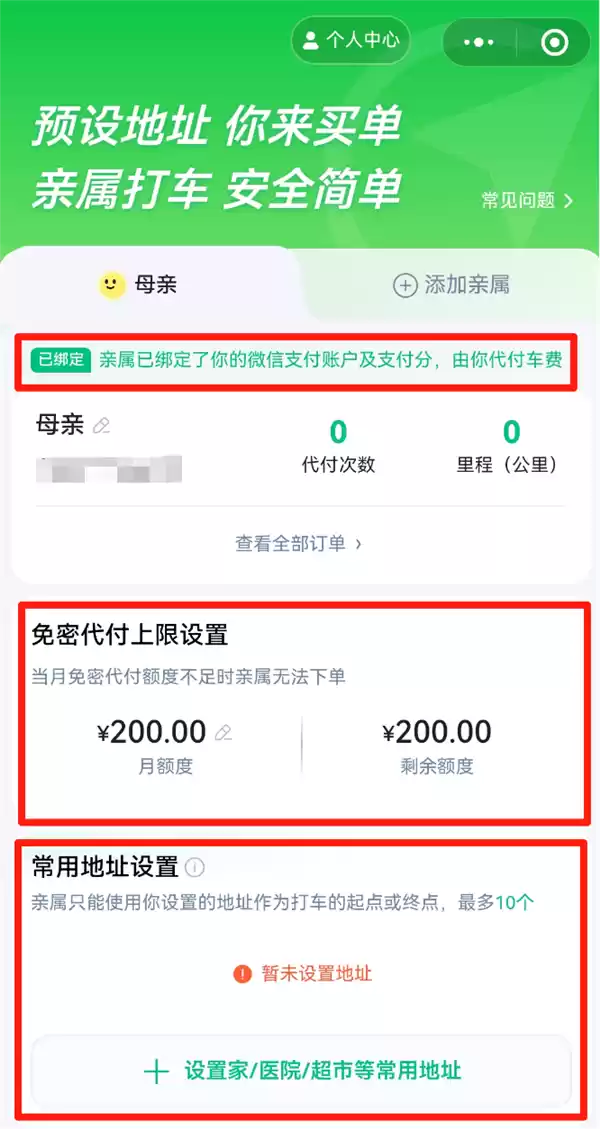
Task: Open 常见问题 FAQ link
Action: coord(527,201)
